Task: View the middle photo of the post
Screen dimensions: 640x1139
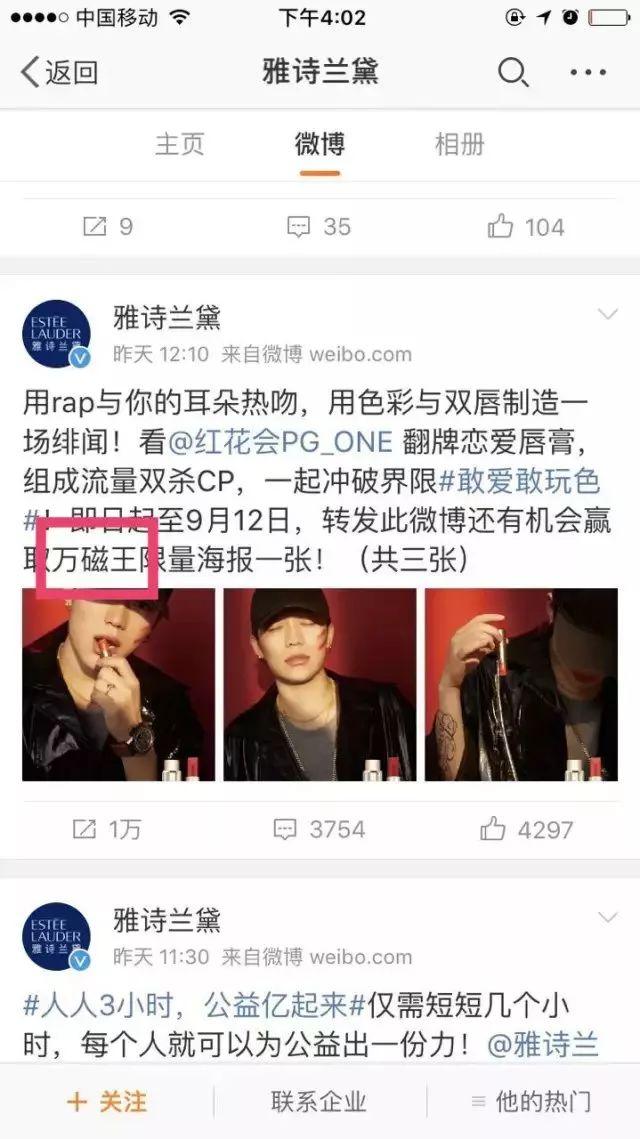Action: coord(320,684)
